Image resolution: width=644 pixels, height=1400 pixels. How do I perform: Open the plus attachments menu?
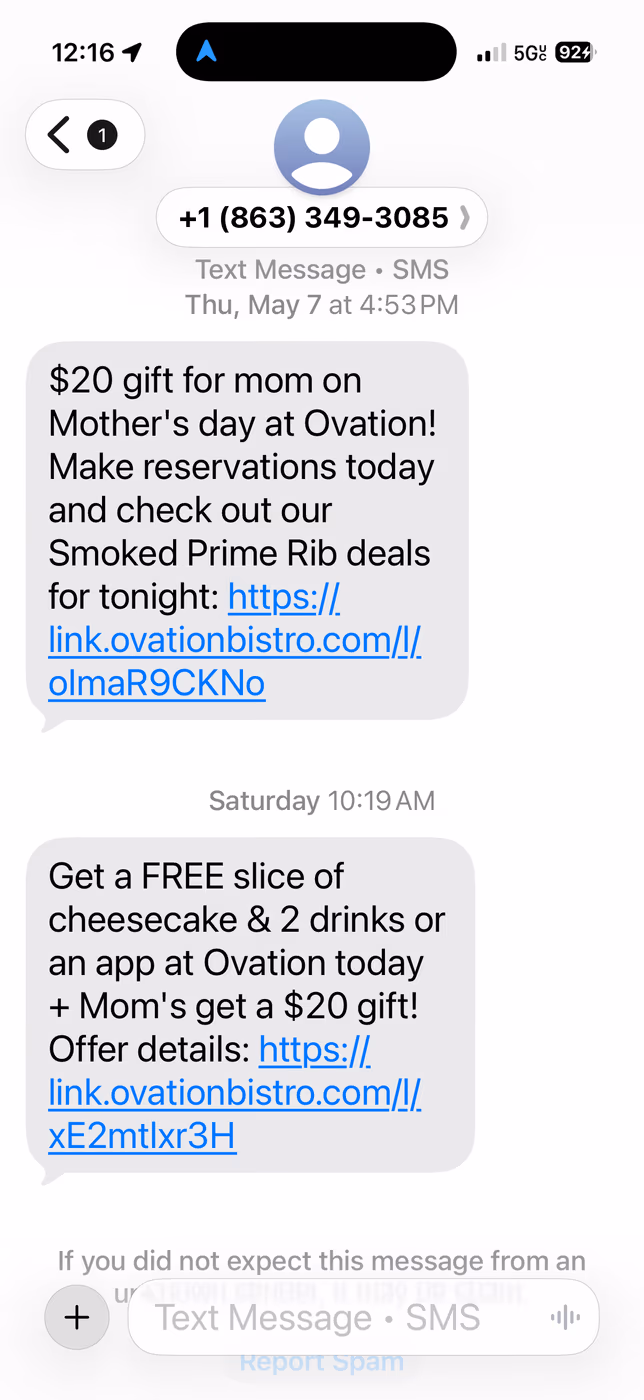click(77, 1317)
